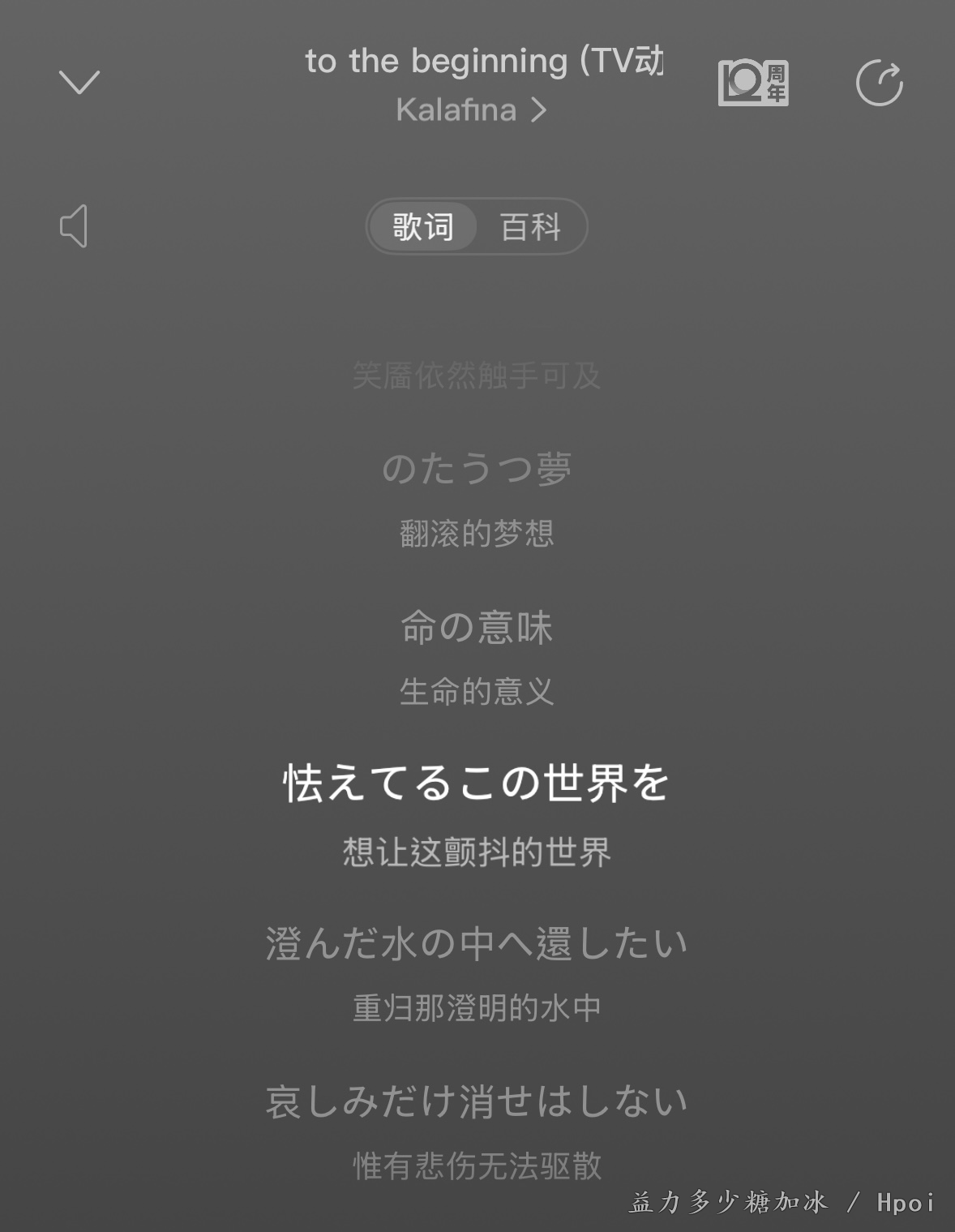955x1232 pixels.
Task: Open the 10th anniversary icon
Action: 753,83
